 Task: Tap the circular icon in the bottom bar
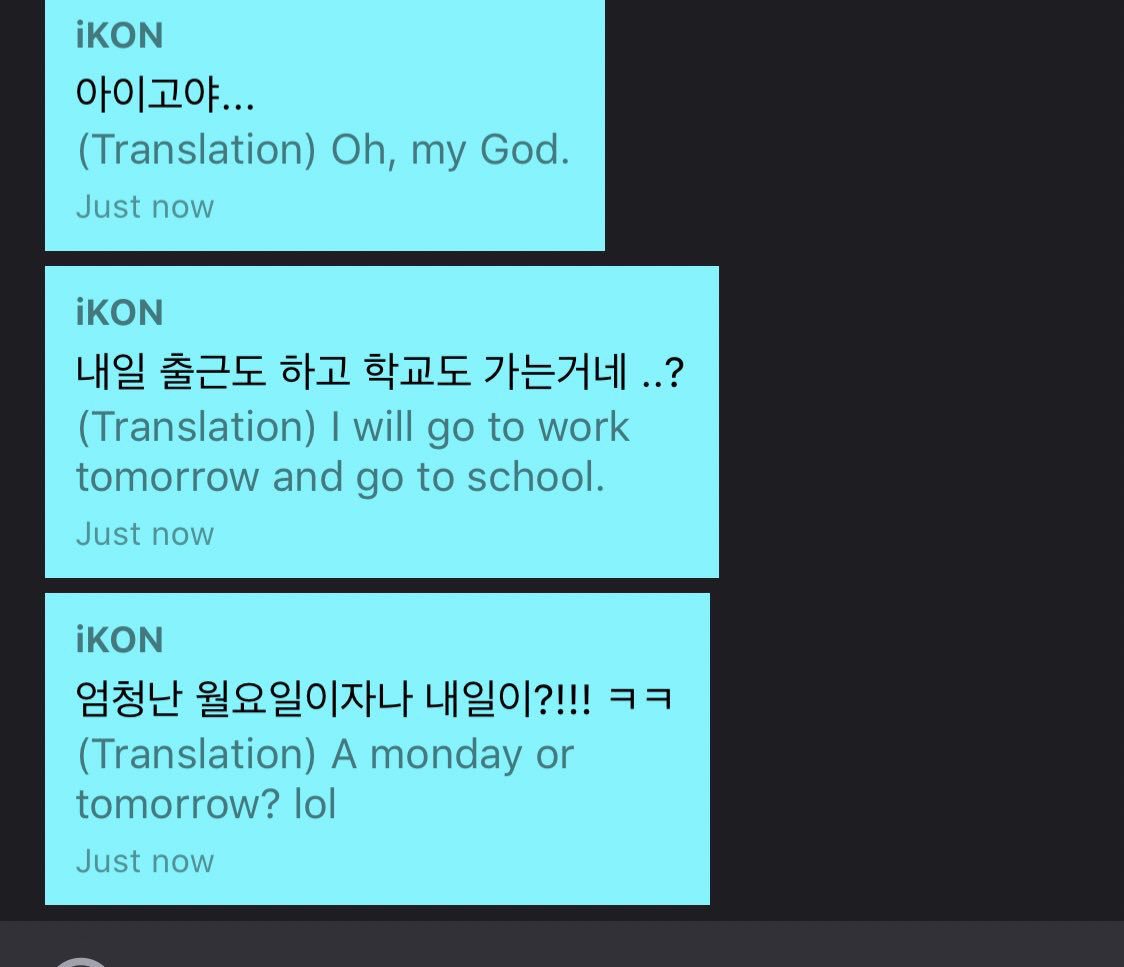pyautogui.click(x=82, y=961)
